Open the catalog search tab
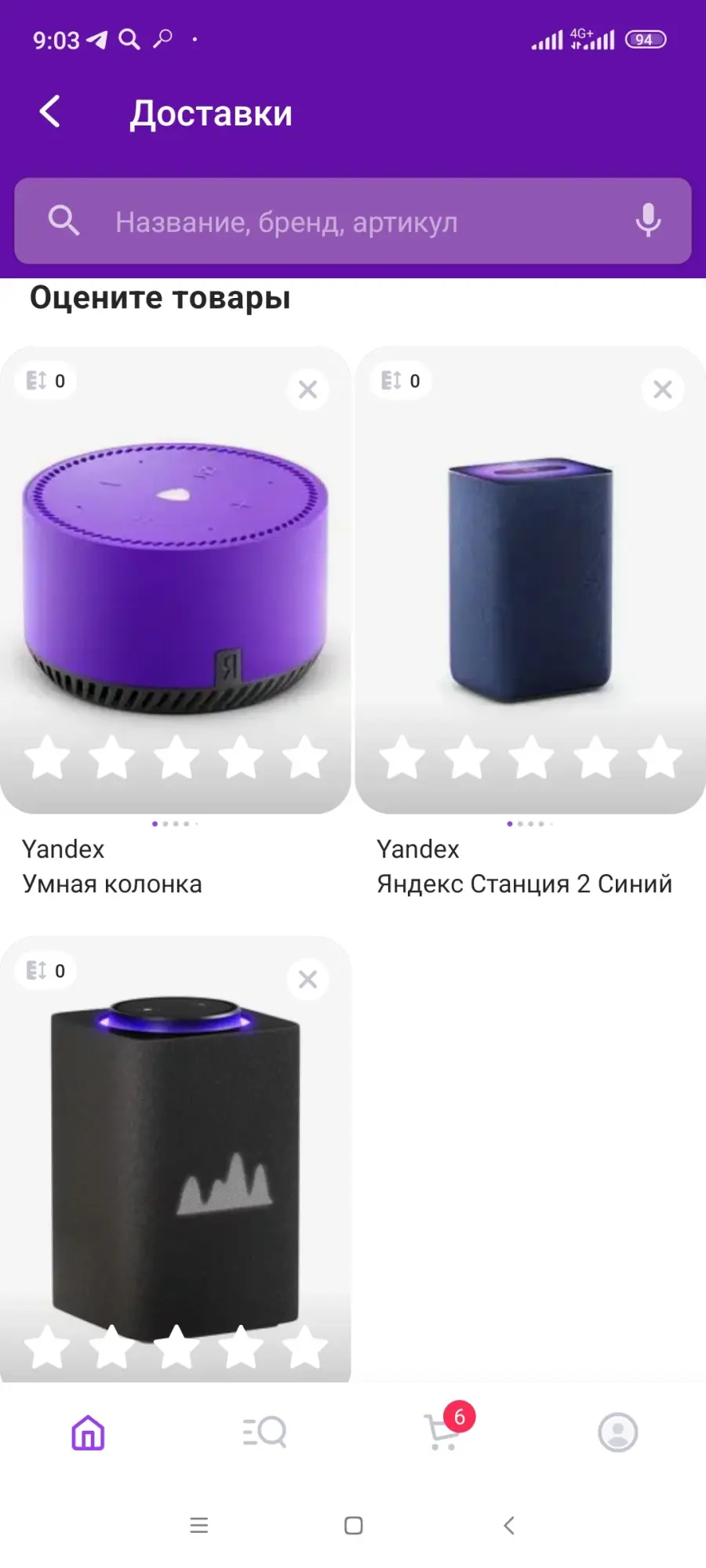Screen dimensions: 706x1568 [264, 1432]
